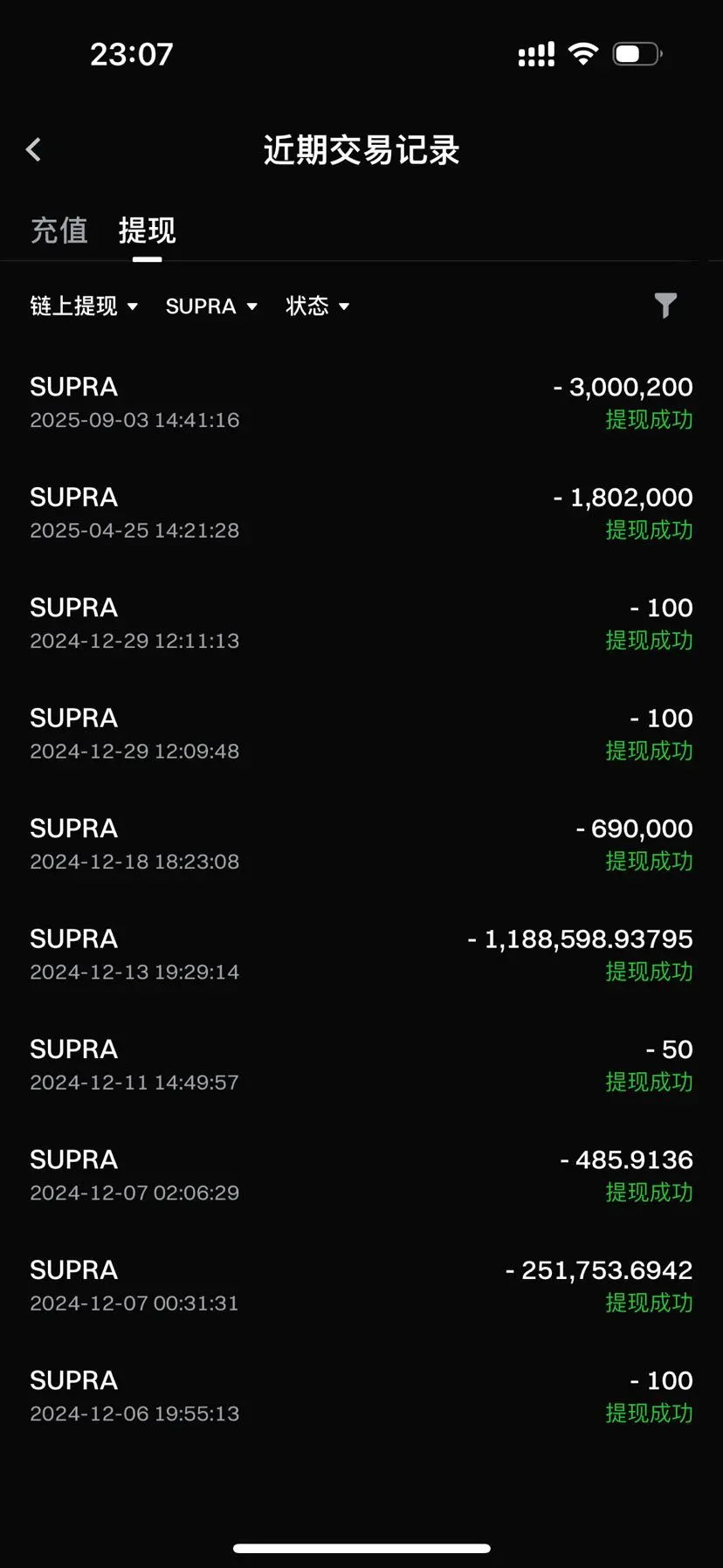This screenshot has width=723, height=1568.
Task: Open the 1,188,598.93795 SUPRA withdrawal
Action: (361, 954)
